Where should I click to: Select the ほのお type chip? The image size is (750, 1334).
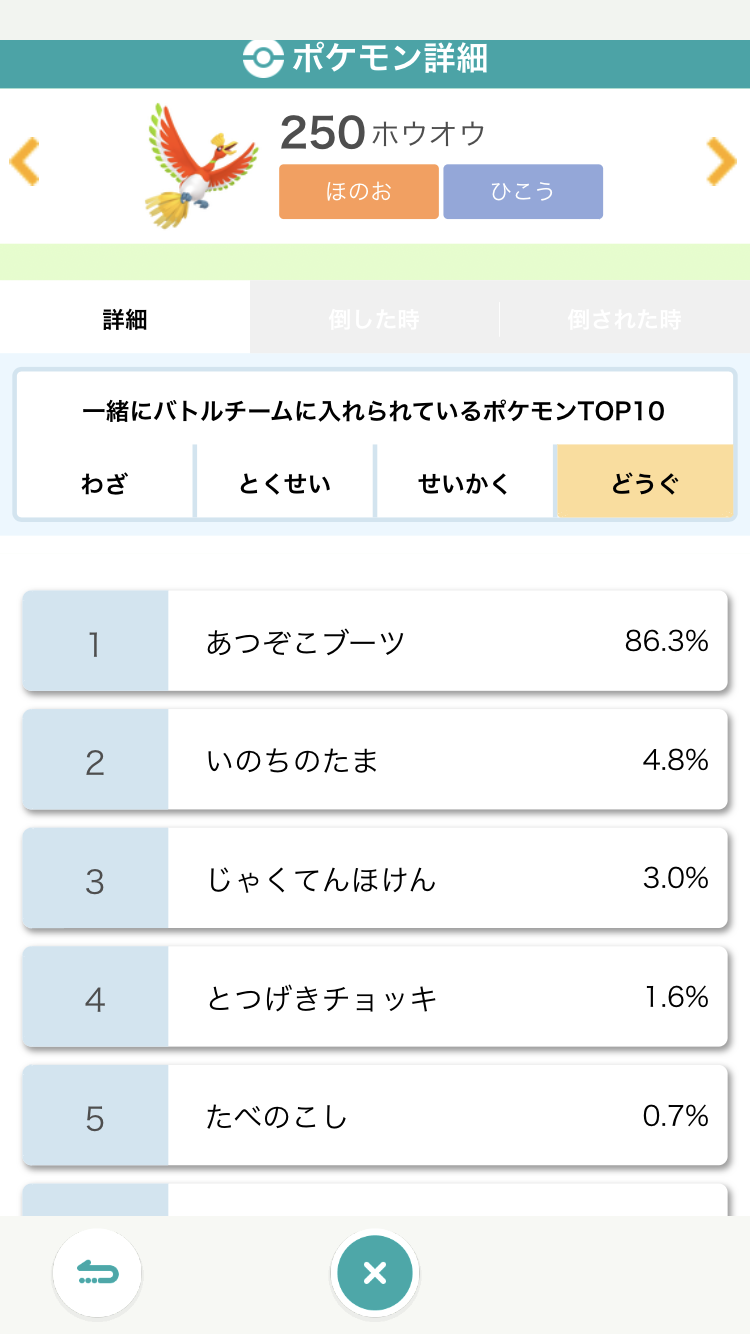tap(359, 192)
